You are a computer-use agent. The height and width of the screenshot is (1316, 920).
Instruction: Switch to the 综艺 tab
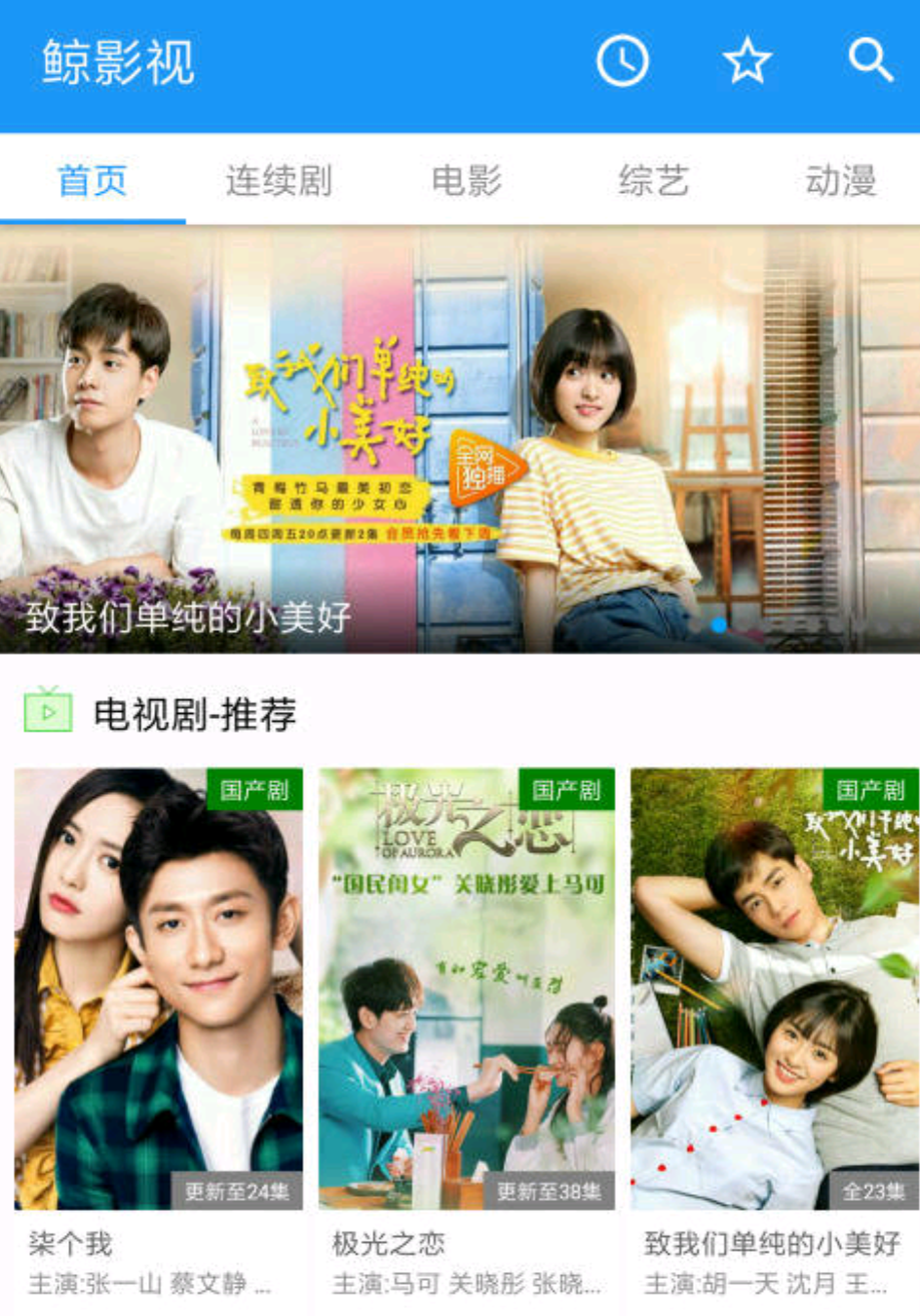pyautogui.click(x=653, y=180)
